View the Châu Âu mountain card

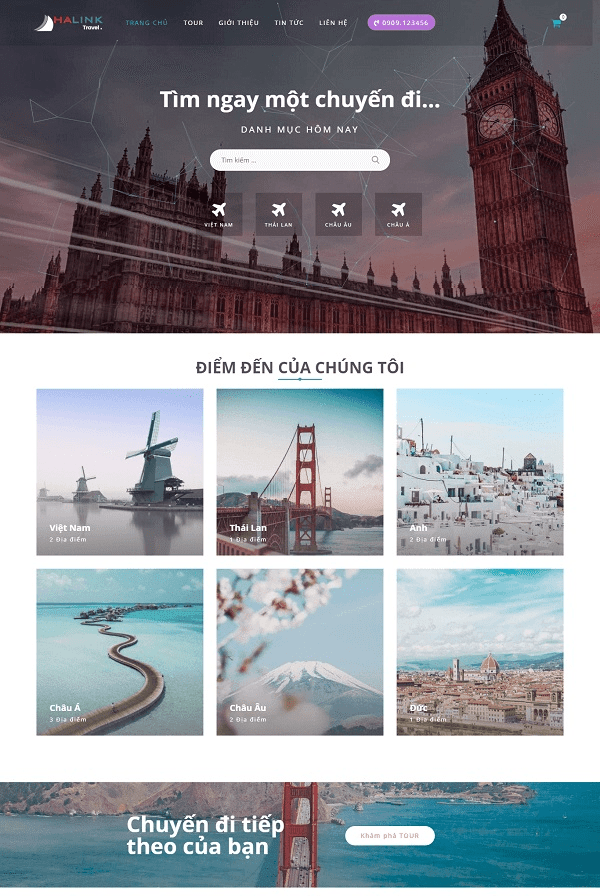tap(300, 652)
